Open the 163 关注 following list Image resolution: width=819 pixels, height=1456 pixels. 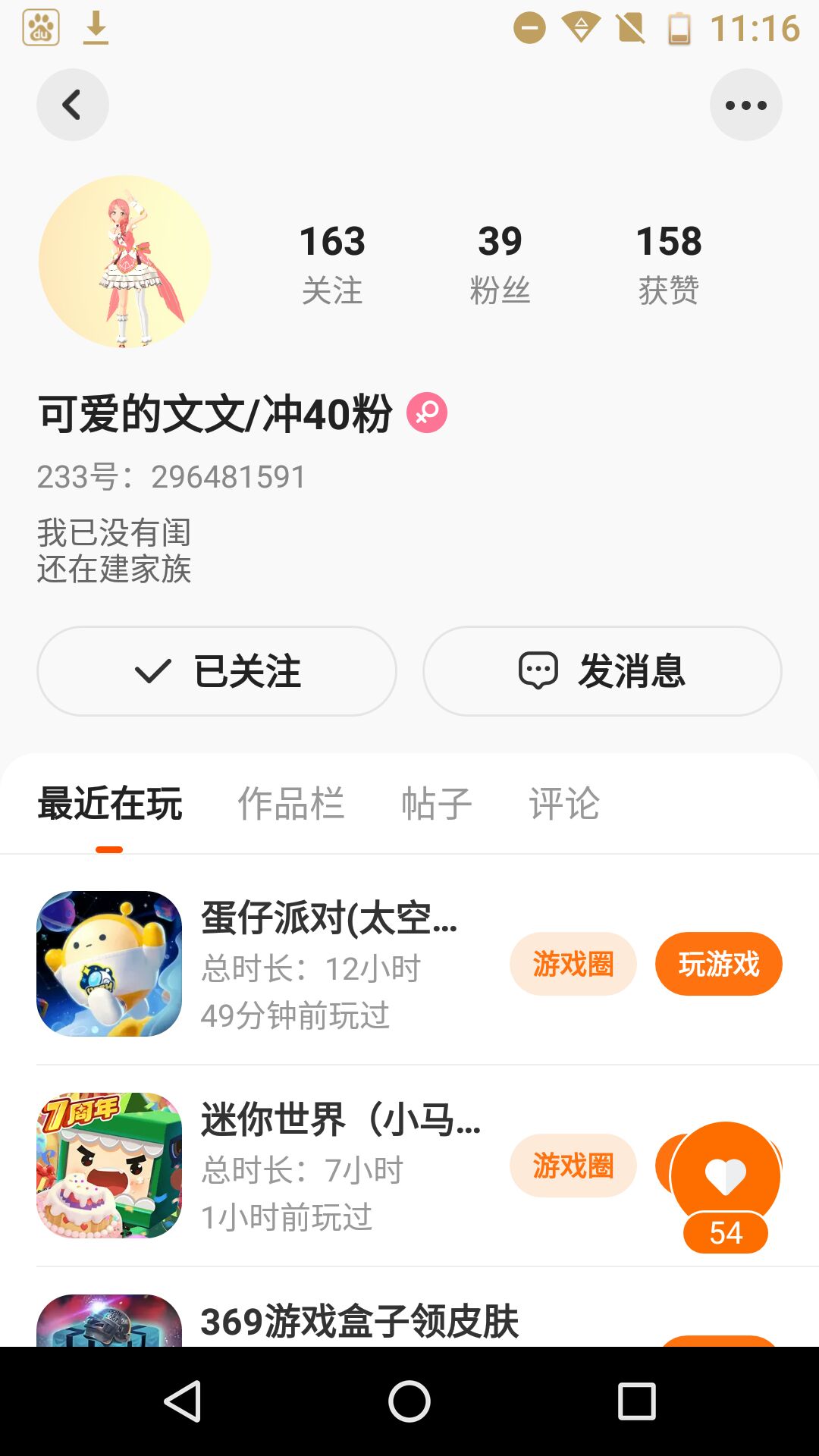coord(332,263)
